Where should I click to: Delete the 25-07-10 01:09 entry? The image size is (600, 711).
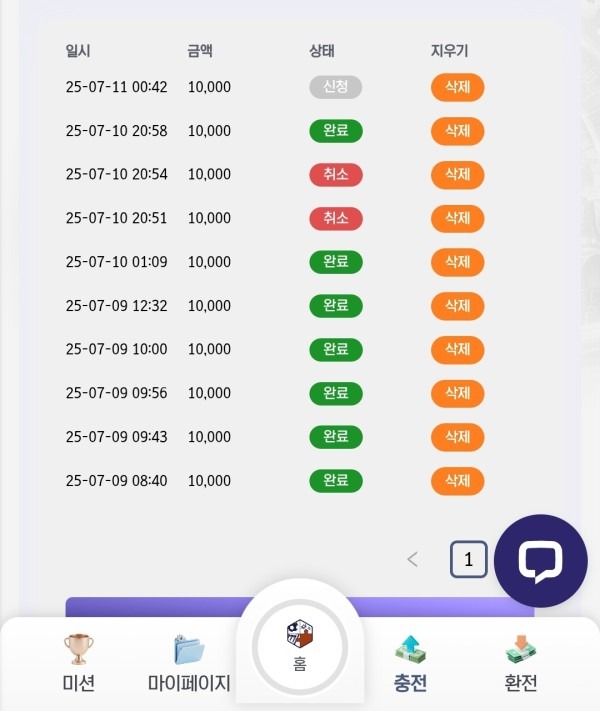coord(457,262)
